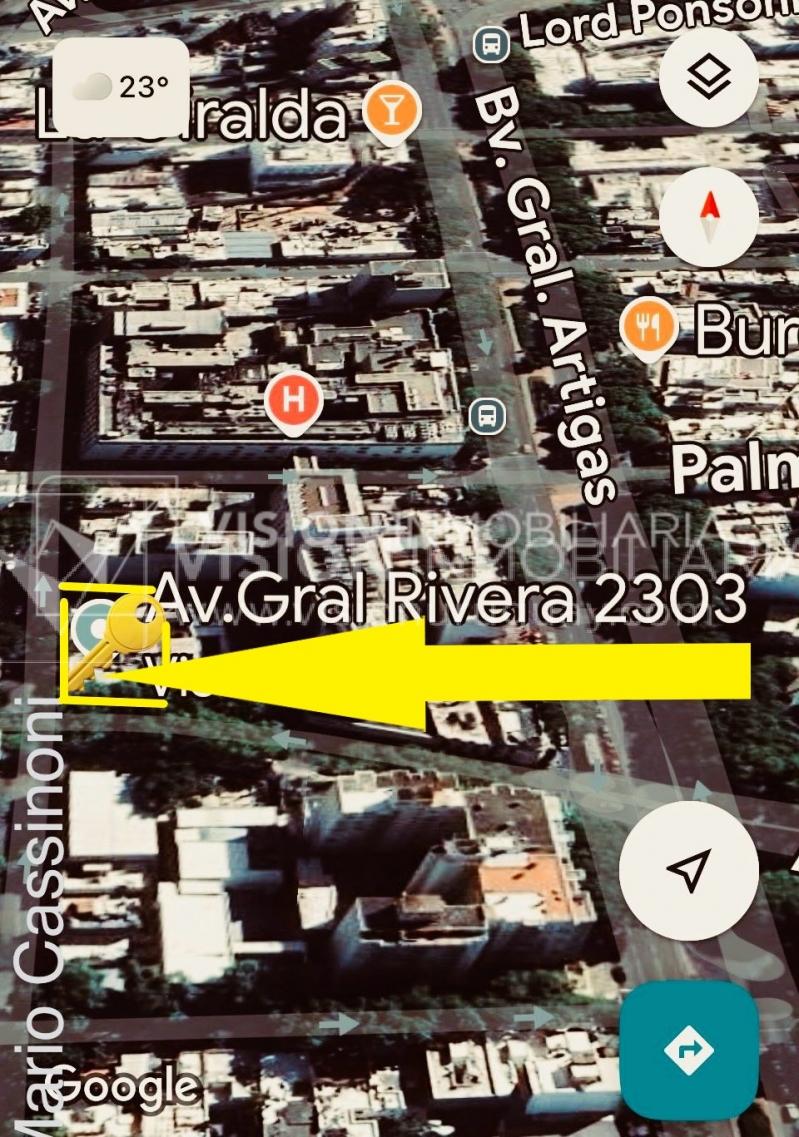
Task: Select the orange restaurant marker near Bur
Action: click(x=649, y=328)
